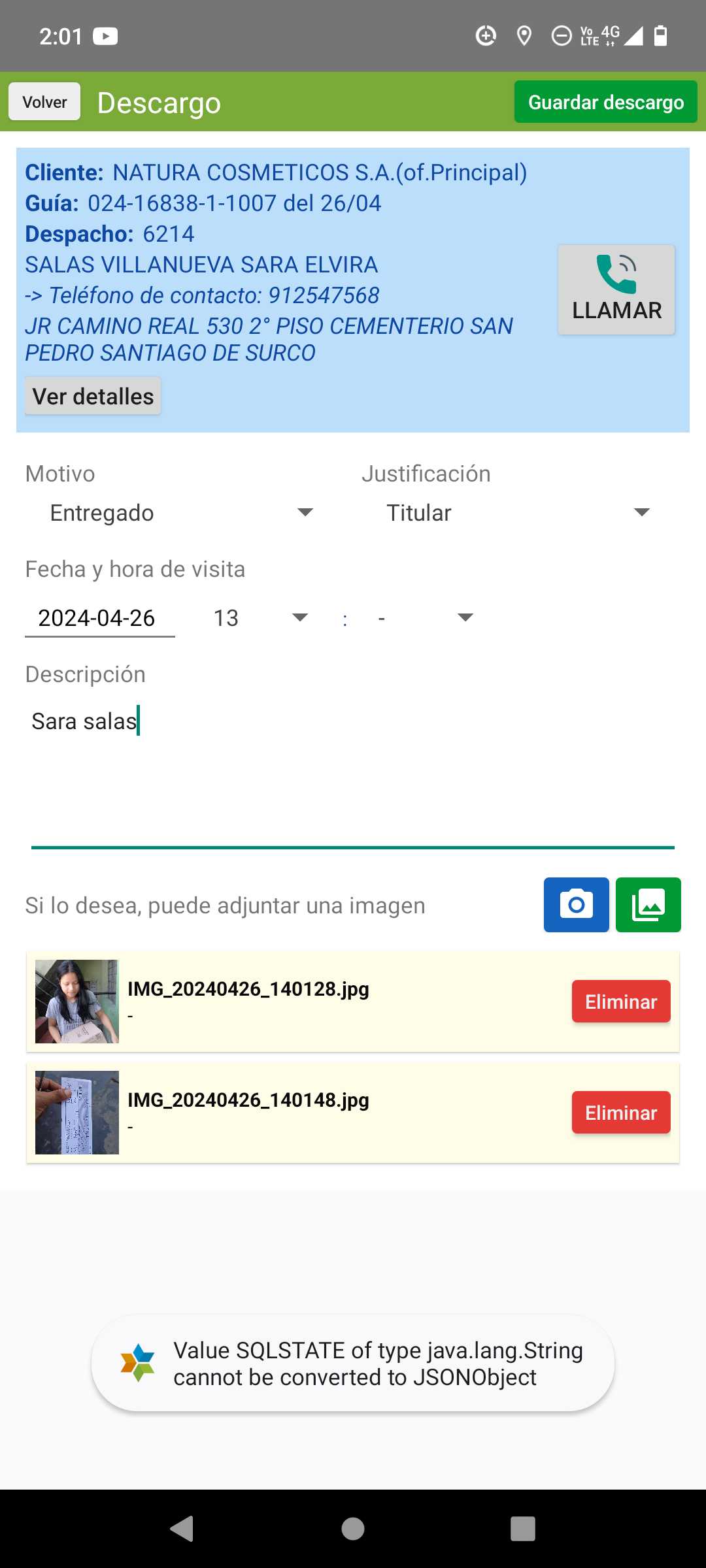Call the contact with LLAMAR
706x1568 pixels.
[616, 289]
